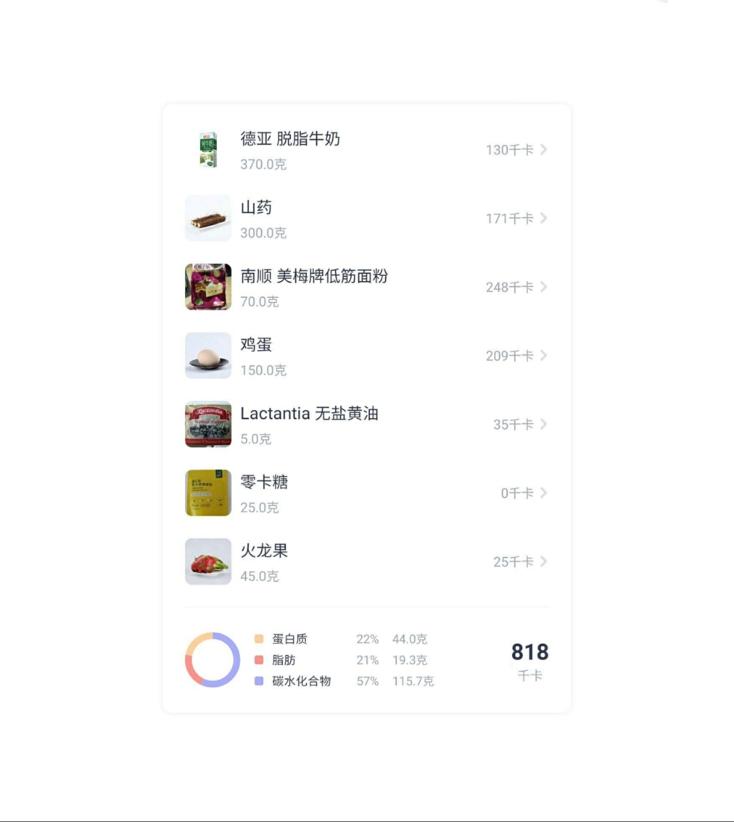Expand the 鸡蛋 entry chevron

coord(541,355)
